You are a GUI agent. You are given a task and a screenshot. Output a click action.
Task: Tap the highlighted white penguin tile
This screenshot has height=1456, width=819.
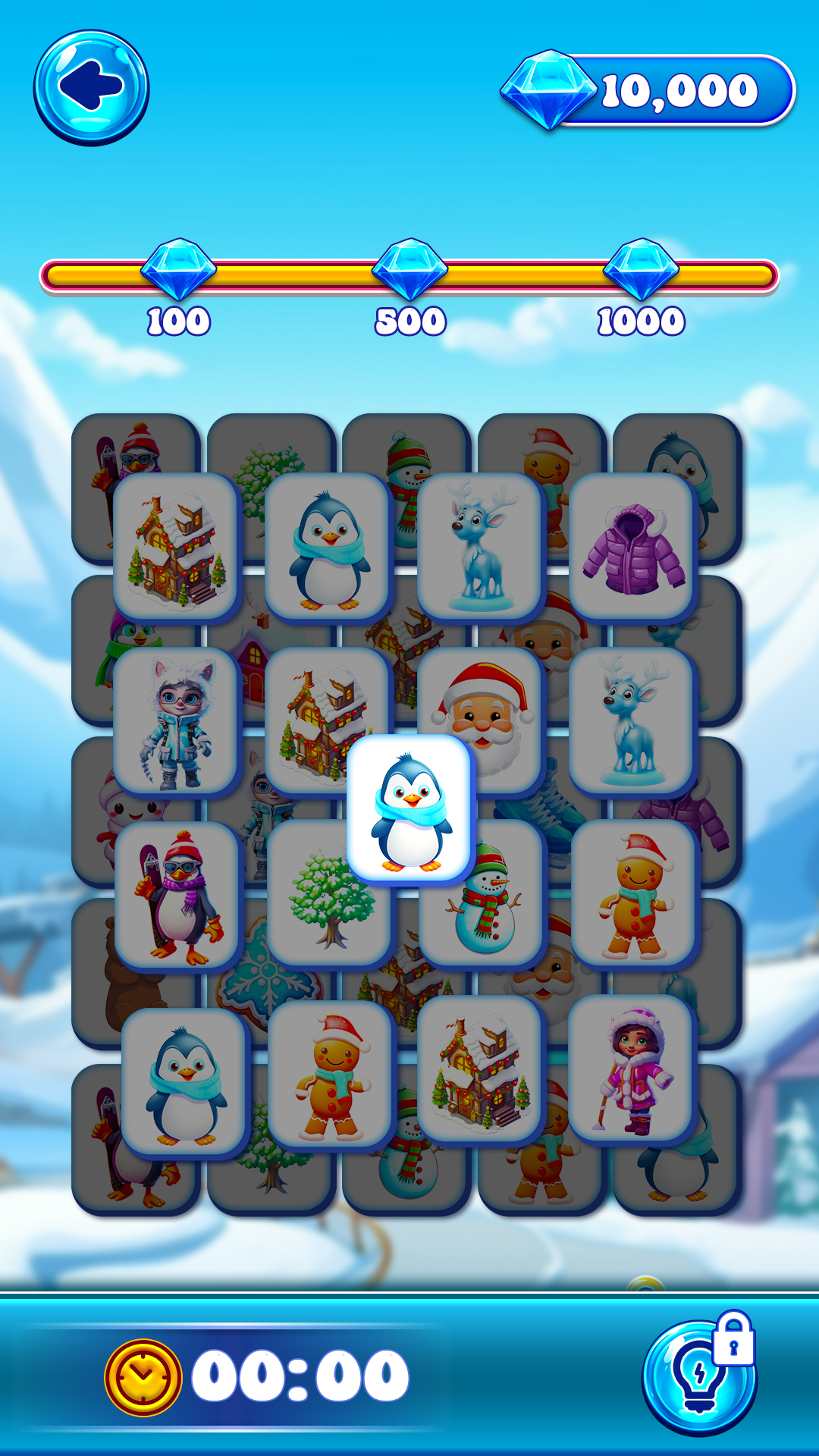(x=410, y=810)
